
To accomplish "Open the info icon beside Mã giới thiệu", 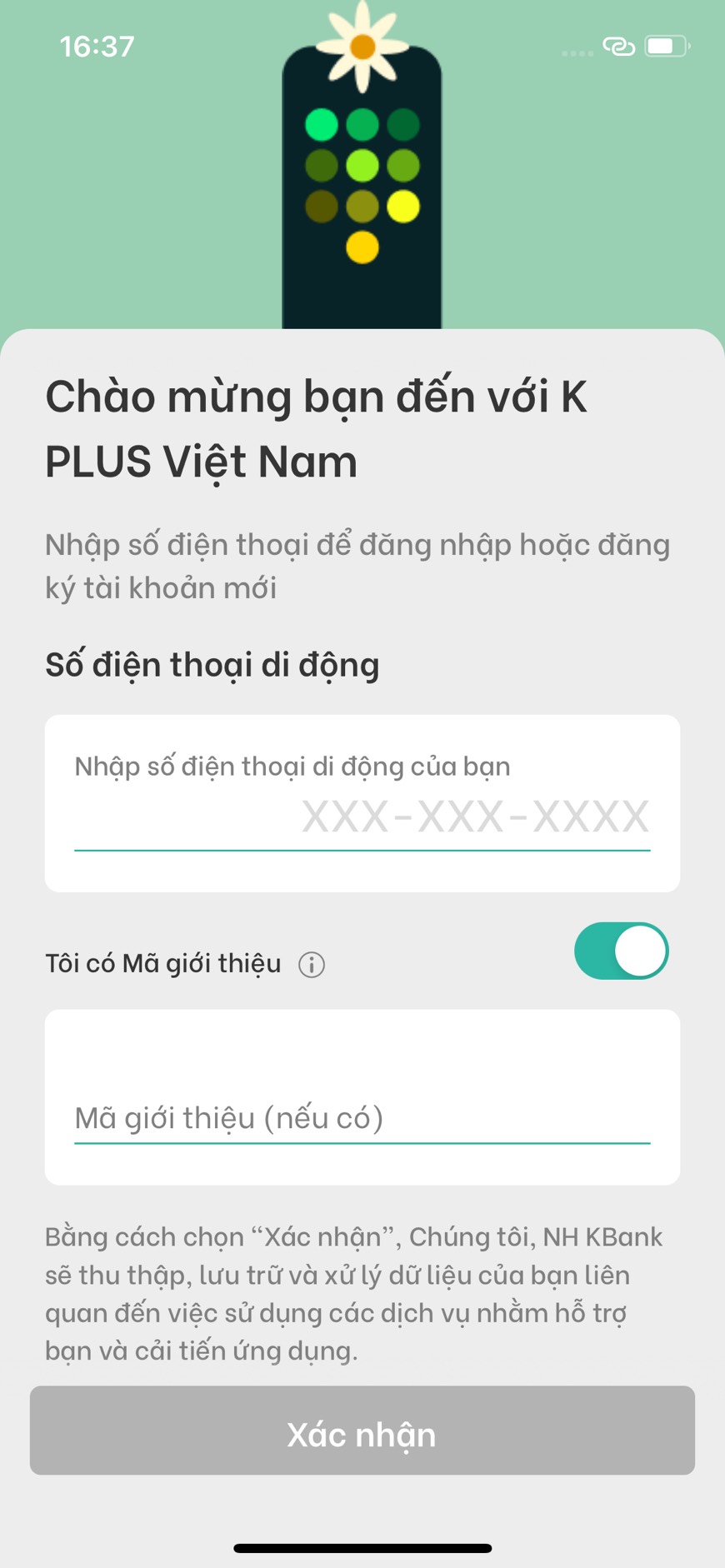I will [312, 965].
